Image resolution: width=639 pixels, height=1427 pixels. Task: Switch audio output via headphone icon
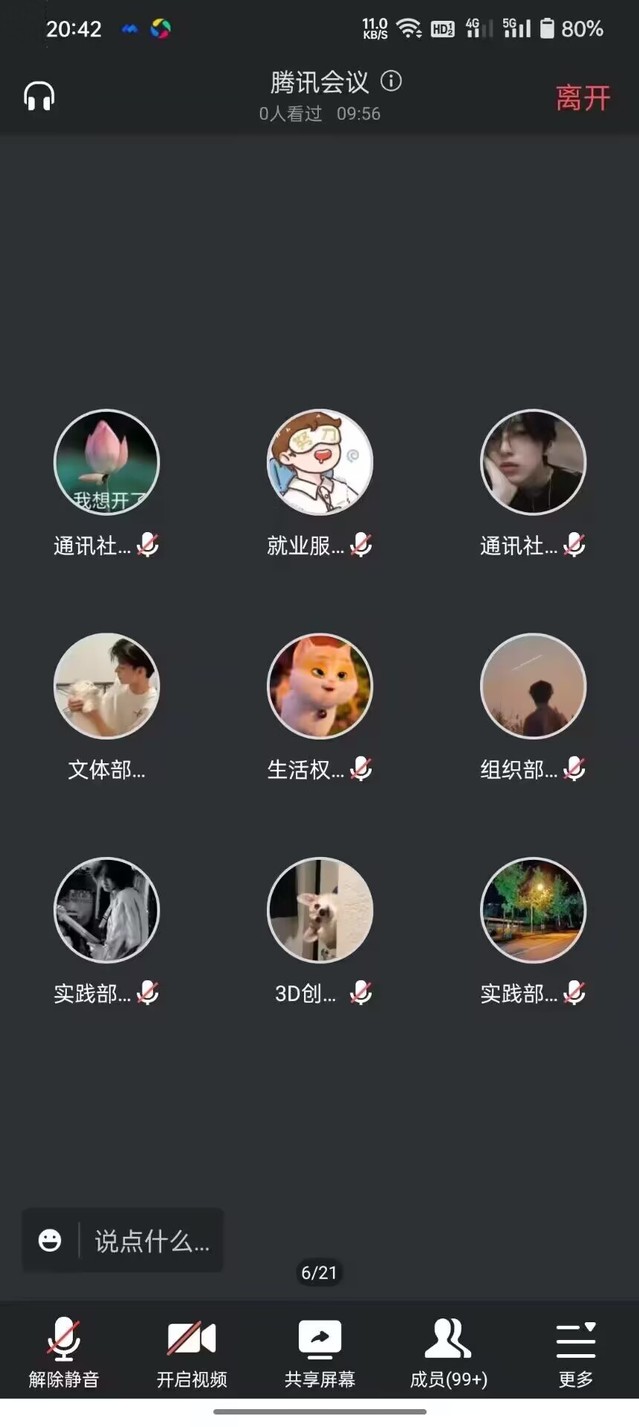tap(39, 97)
